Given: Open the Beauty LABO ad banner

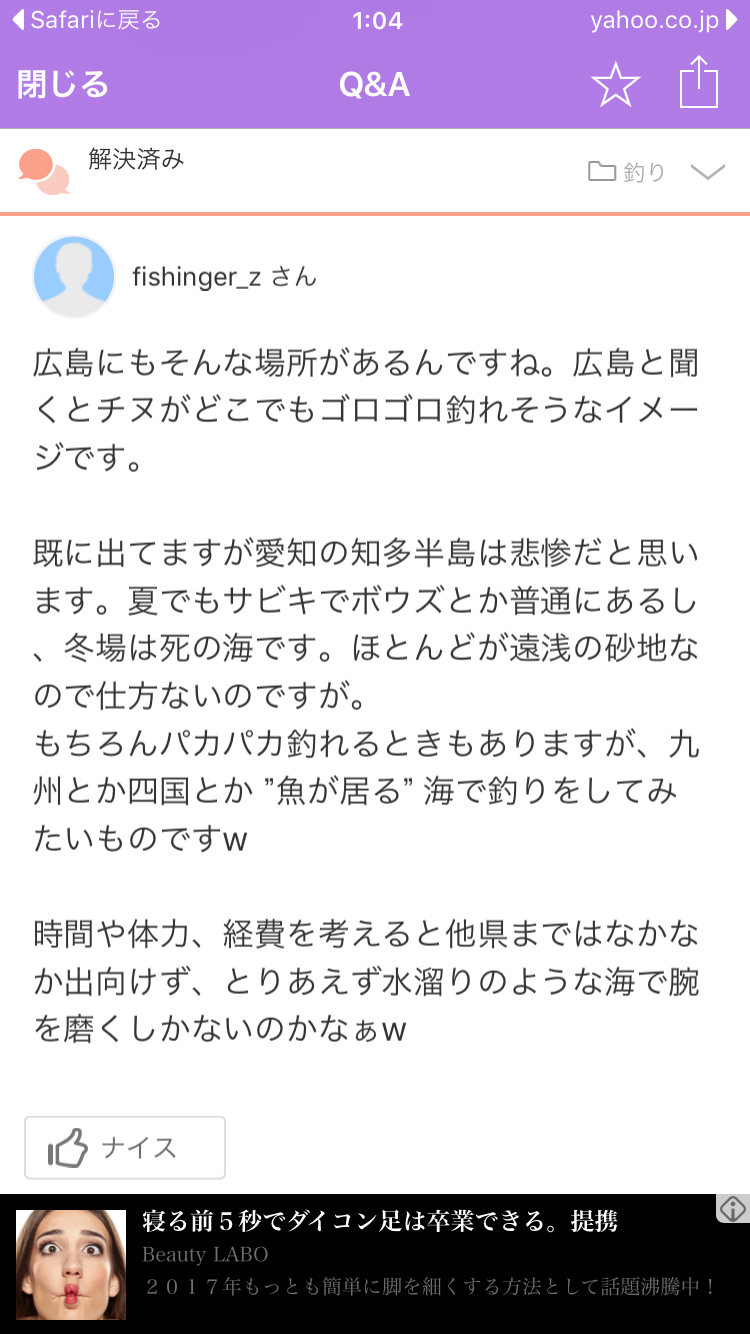Looking at the screenshot, I should 375,1264.
